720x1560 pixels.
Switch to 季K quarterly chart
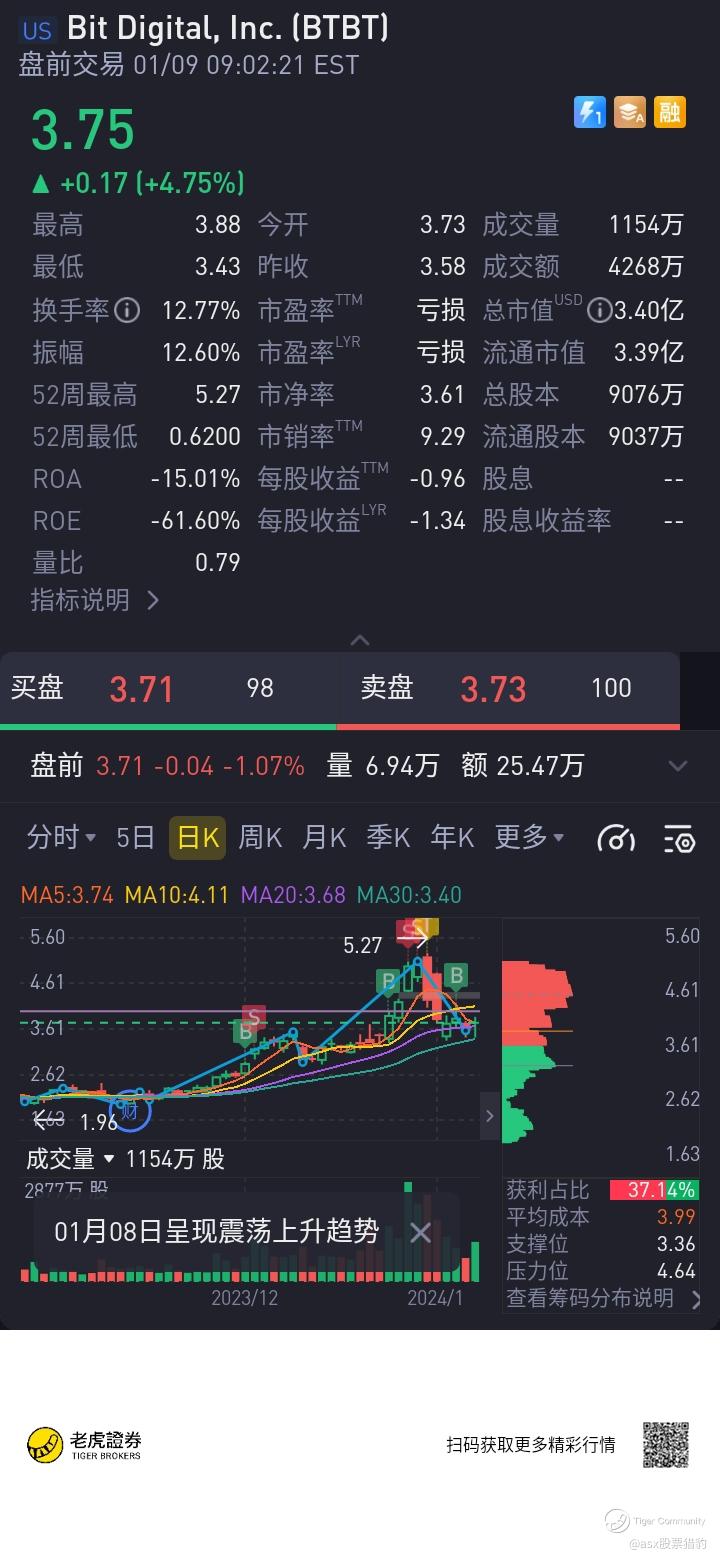pos(388,837)
